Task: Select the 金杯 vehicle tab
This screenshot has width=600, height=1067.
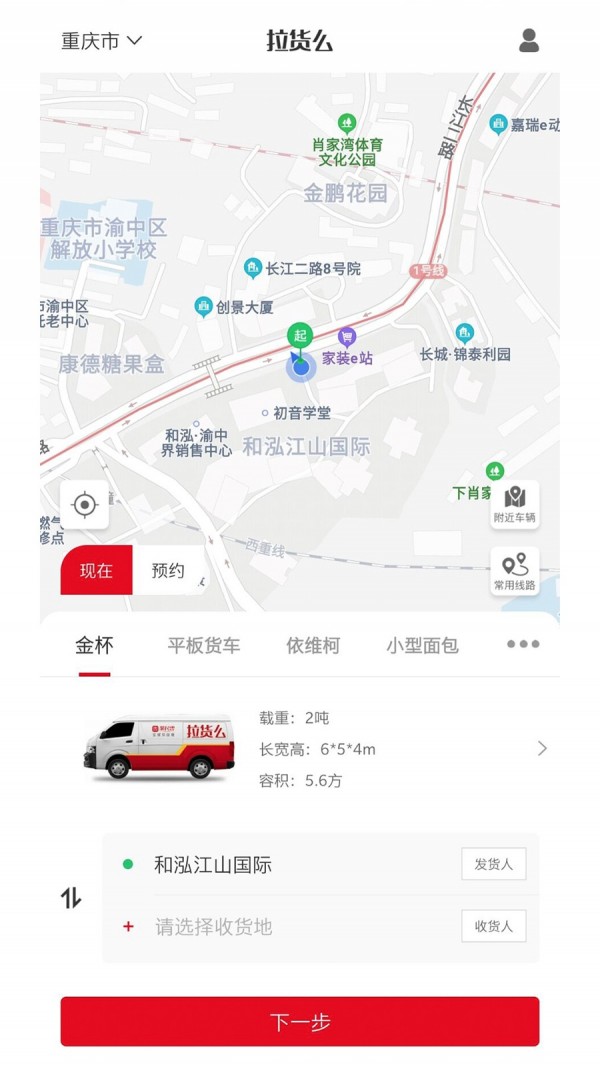Action: (x=95, y=645)
